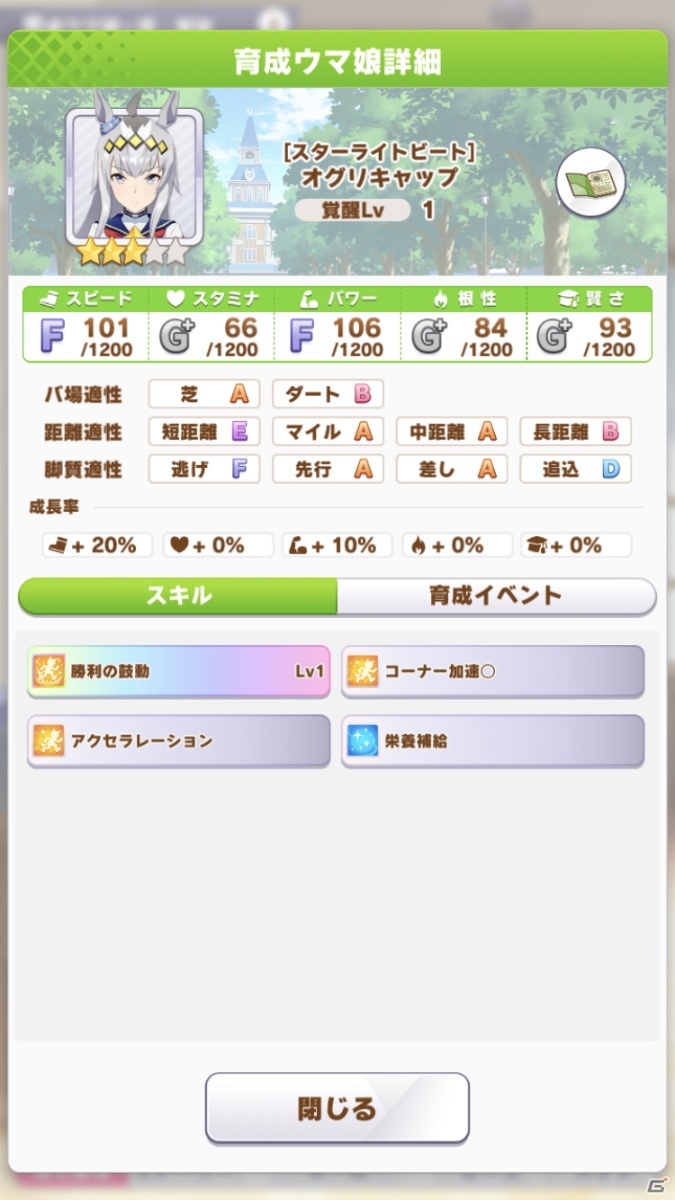View details of skill 勝利の鼓動
675x1200 pixels.
coord(179,671)
